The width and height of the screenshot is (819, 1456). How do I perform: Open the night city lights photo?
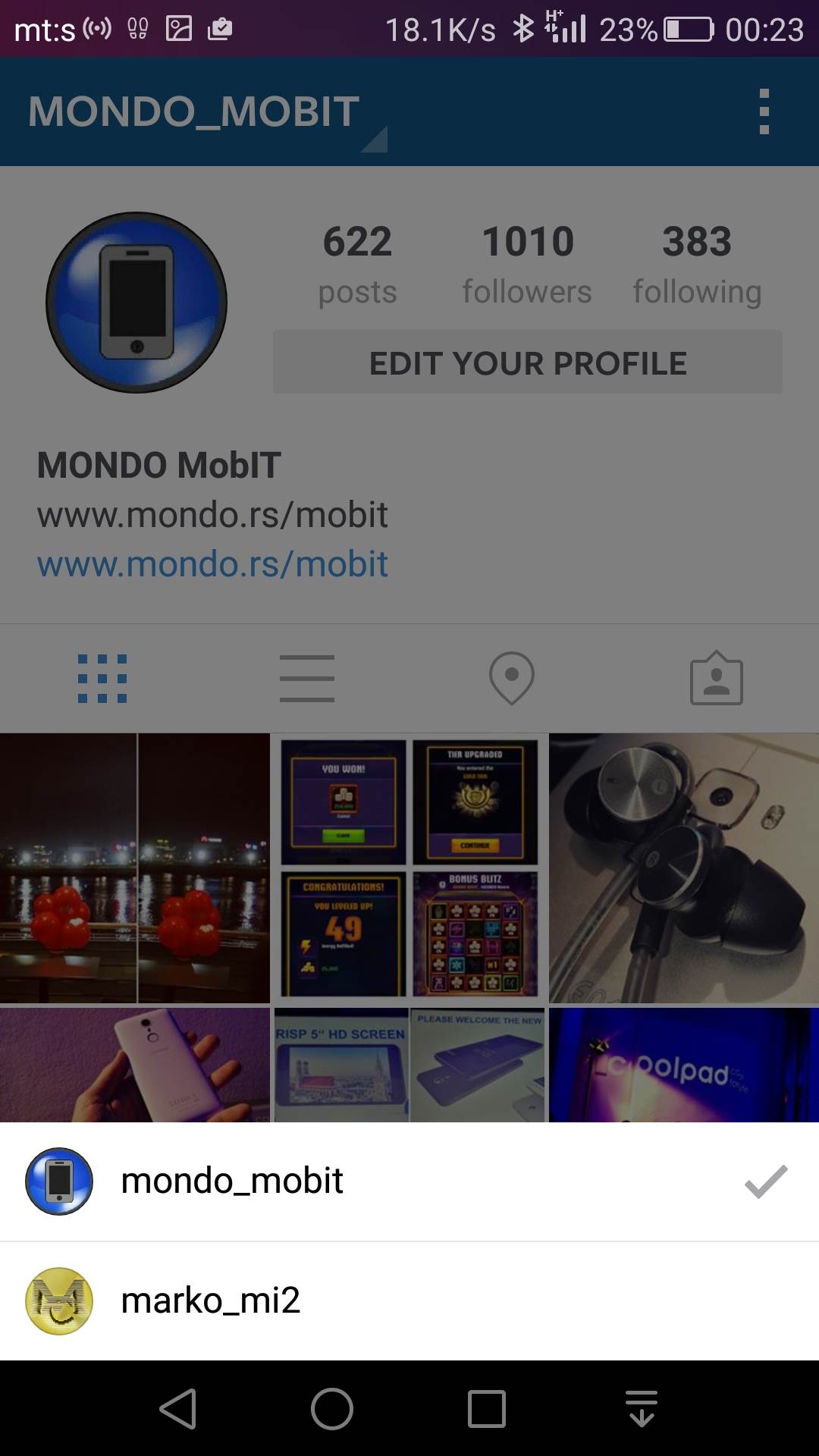tap(134, 868)
